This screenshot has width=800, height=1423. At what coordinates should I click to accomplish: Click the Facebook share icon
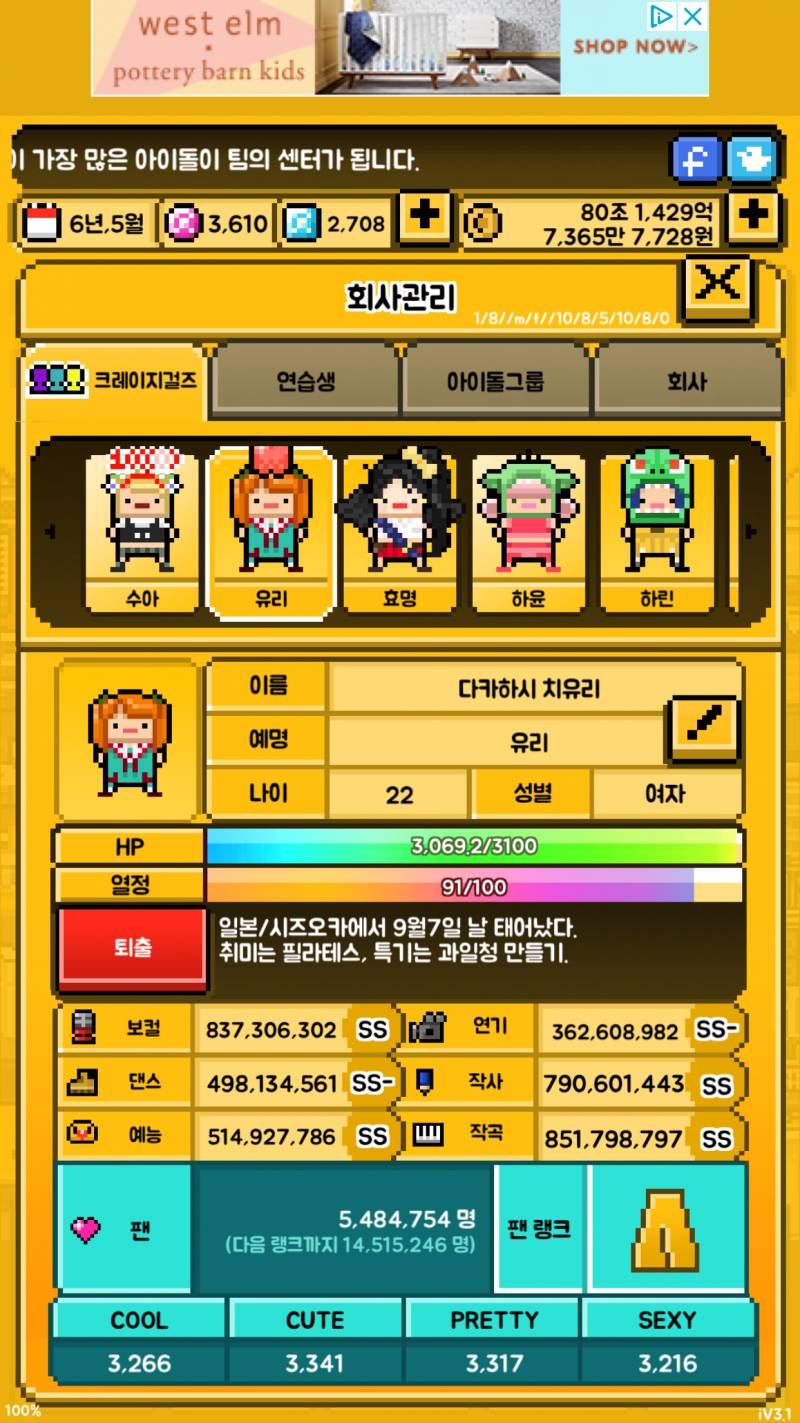694,159
